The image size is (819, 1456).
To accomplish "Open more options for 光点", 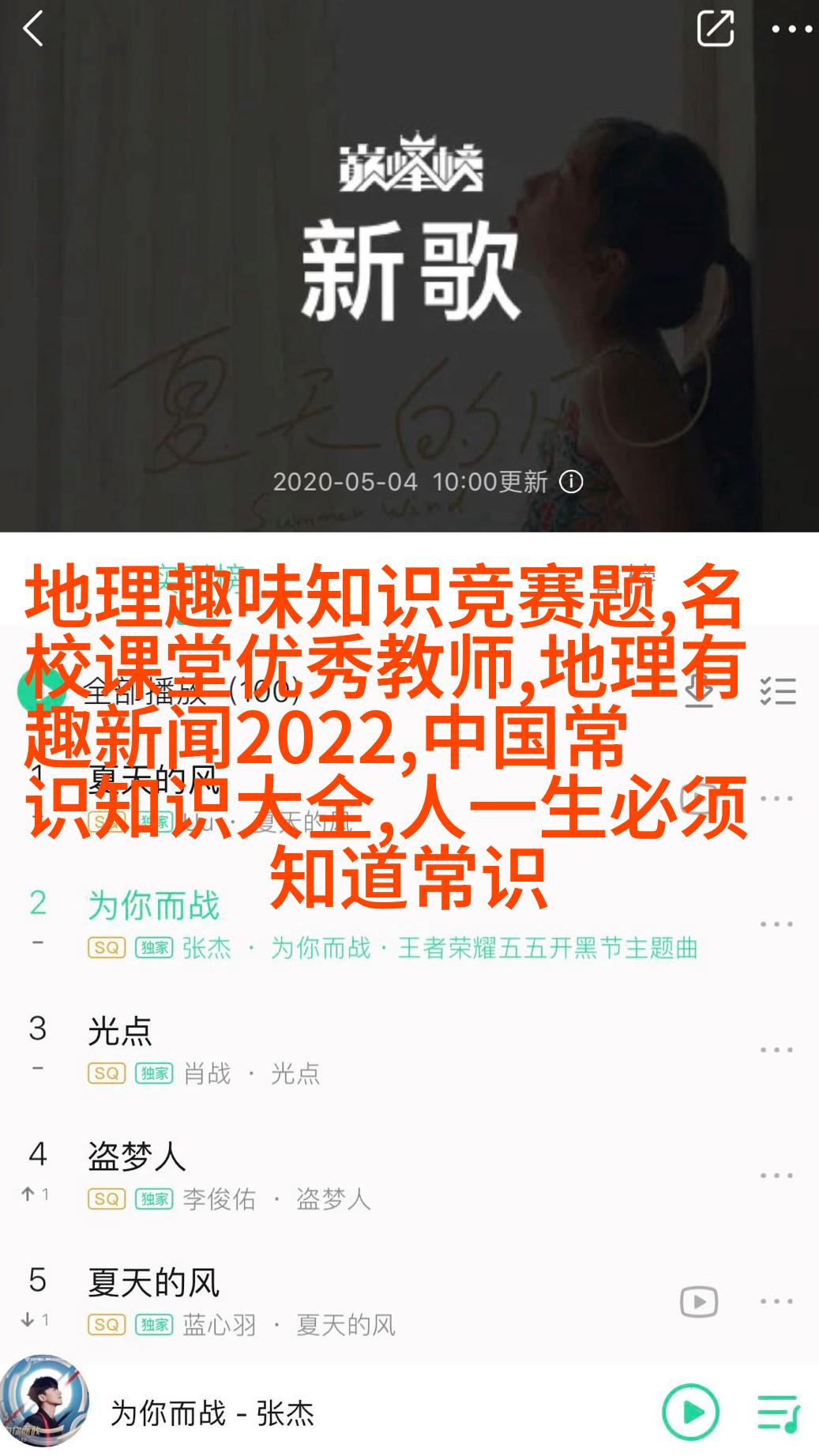I will tap(777, 1050).
